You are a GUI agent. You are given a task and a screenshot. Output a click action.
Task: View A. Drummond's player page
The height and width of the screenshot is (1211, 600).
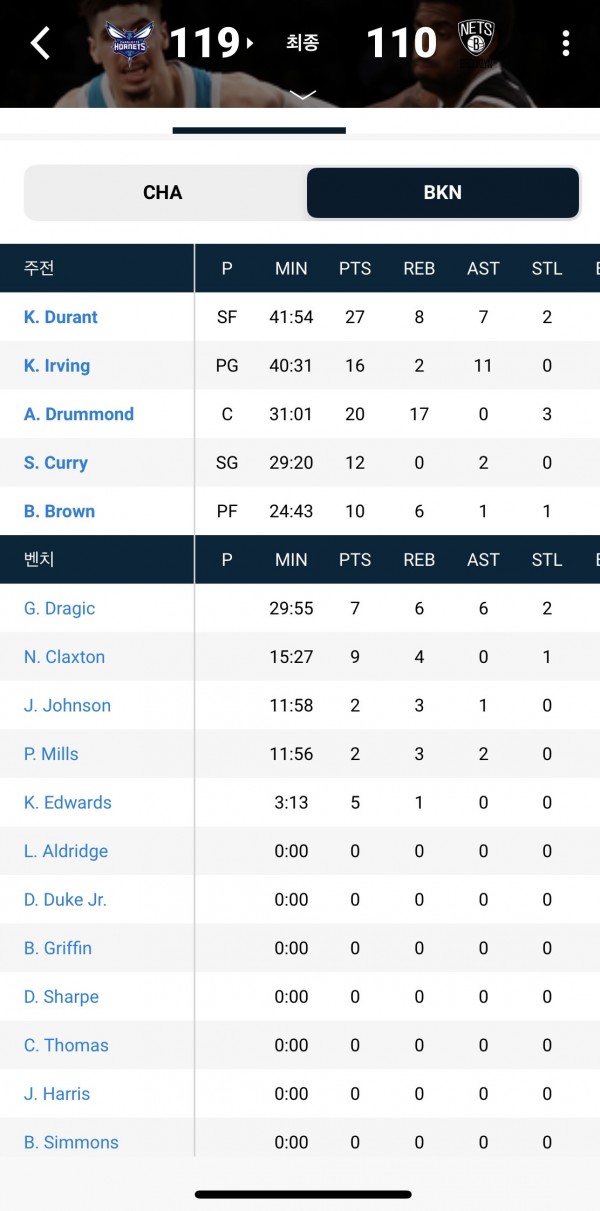coord(79,414)
